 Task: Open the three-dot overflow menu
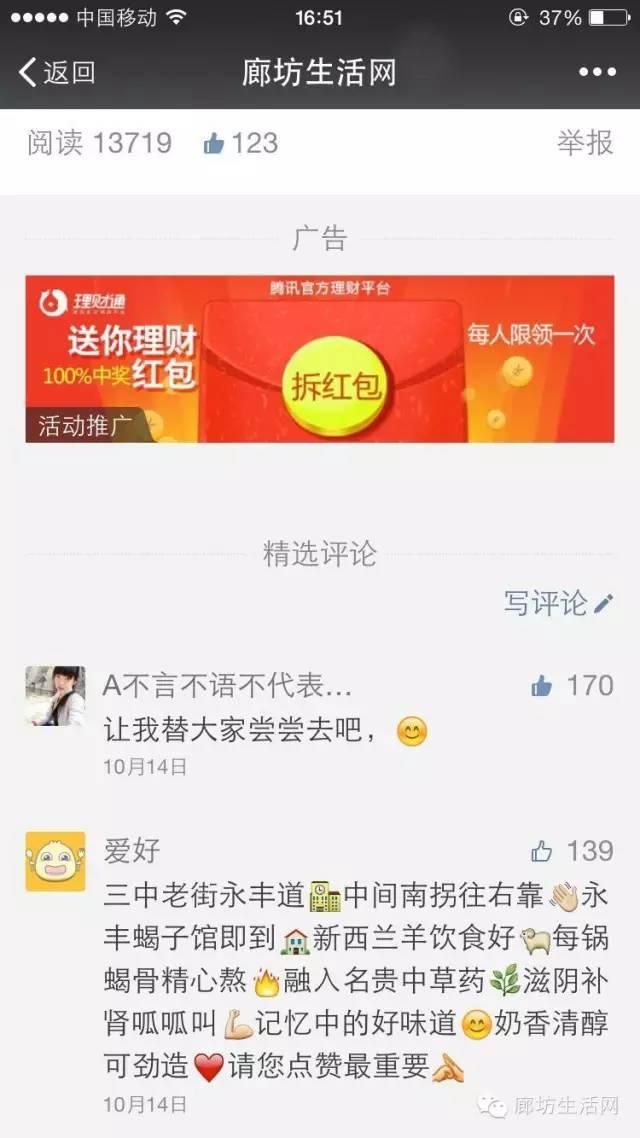tap(597, 73)
